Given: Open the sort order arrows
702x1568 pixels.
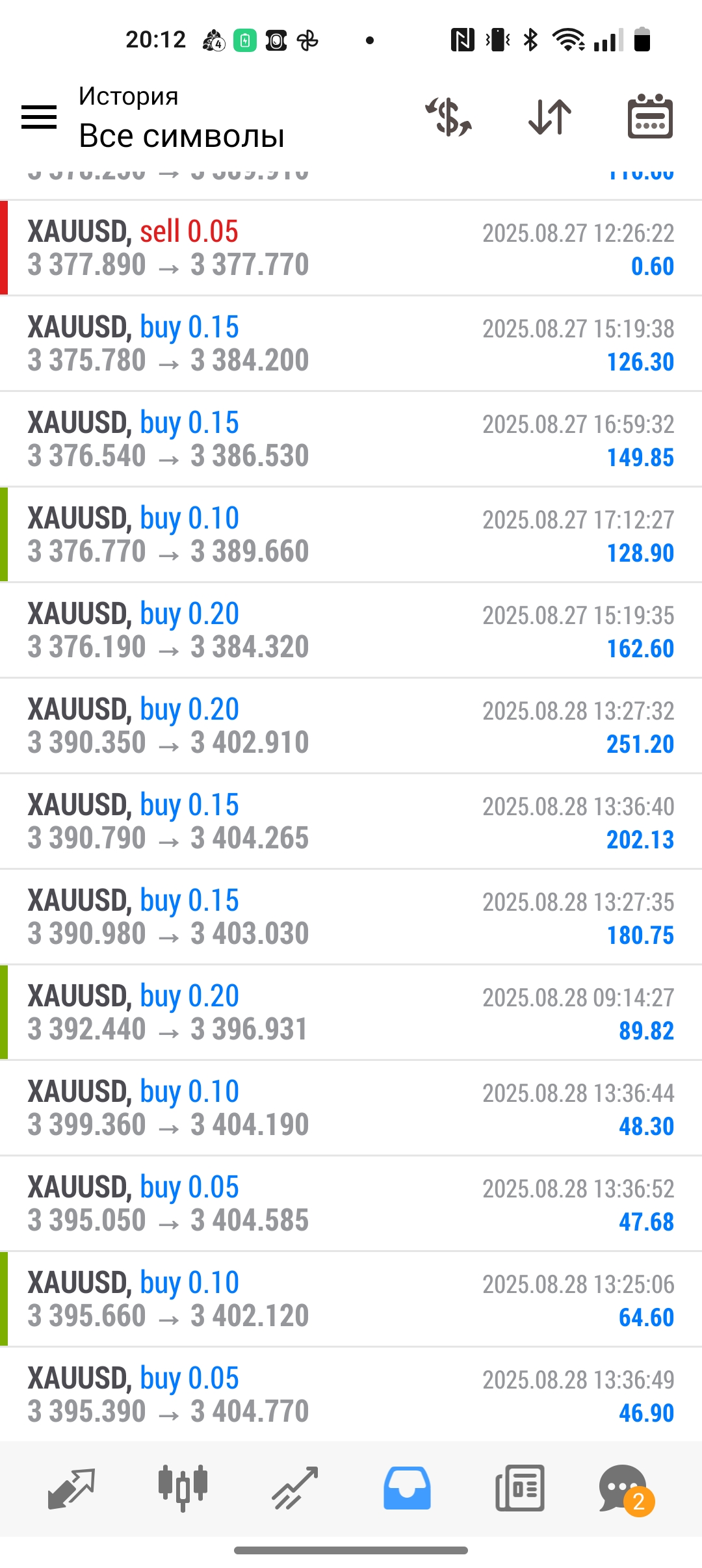Looking at the screenshot, I should [550, 117].
